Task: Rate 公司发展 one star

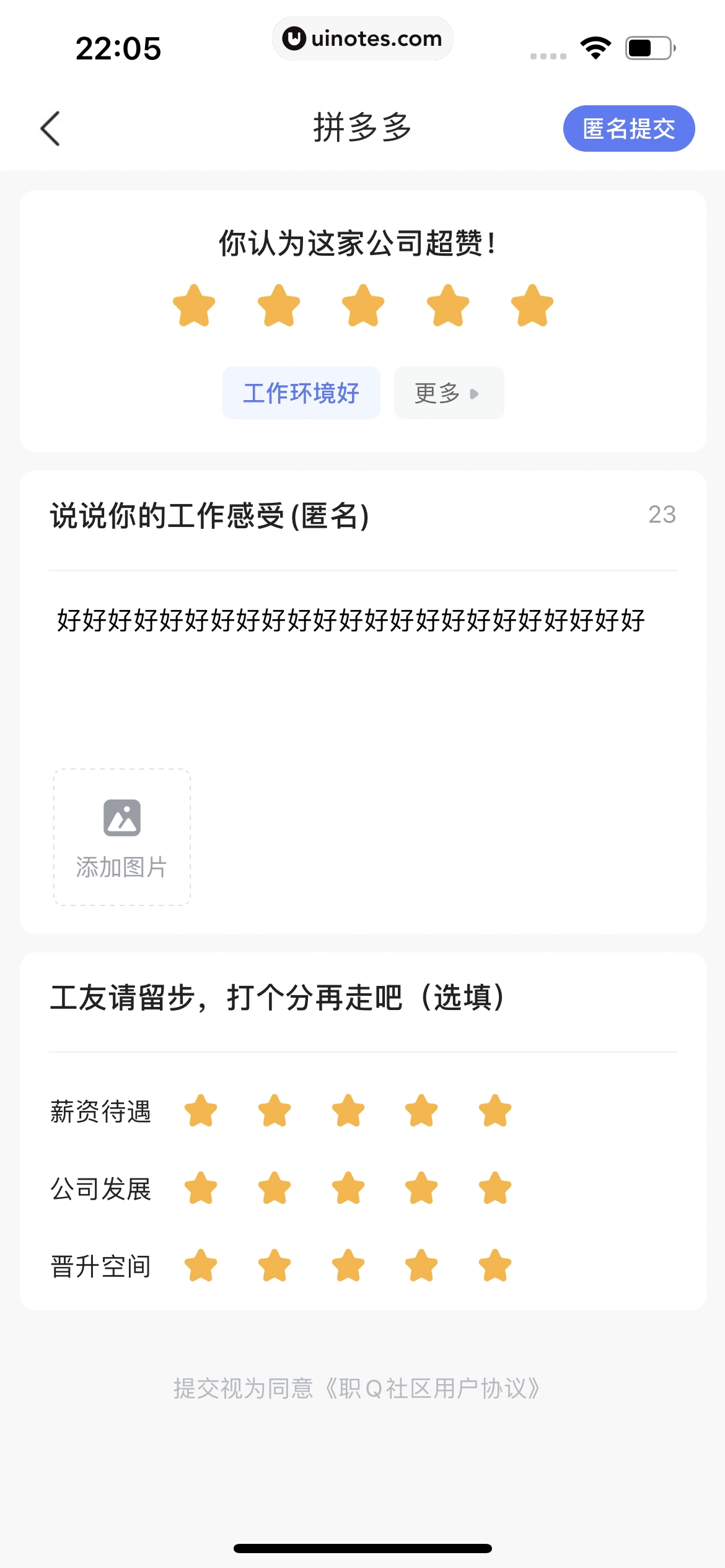Action: click(x=201, y=1188)
